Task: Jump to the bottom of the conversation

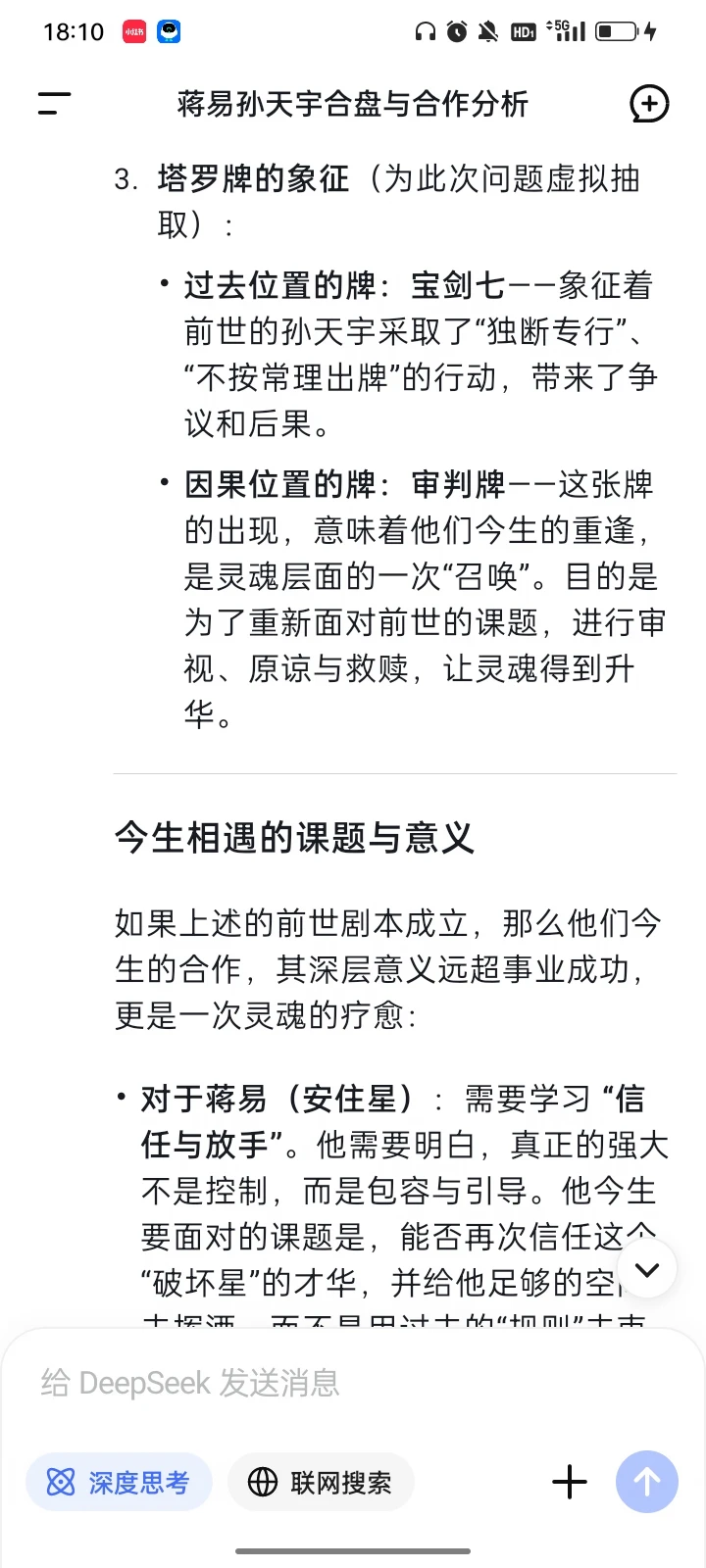Action: click(647, 1269)
